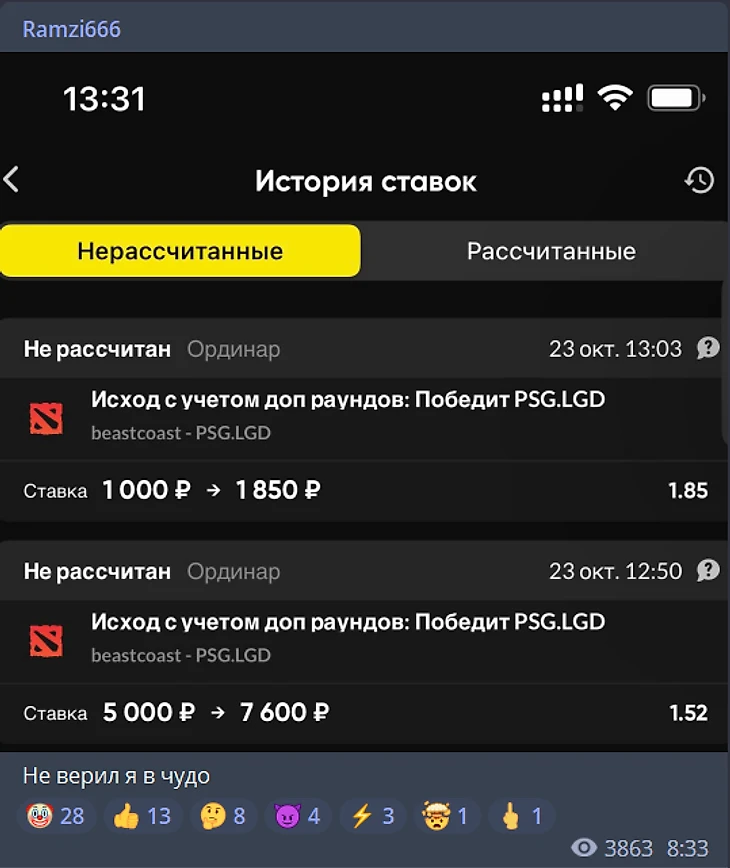Add the lightning bolt reaction with 3
This screenshot has width=730, height=868.
(373, 816)
